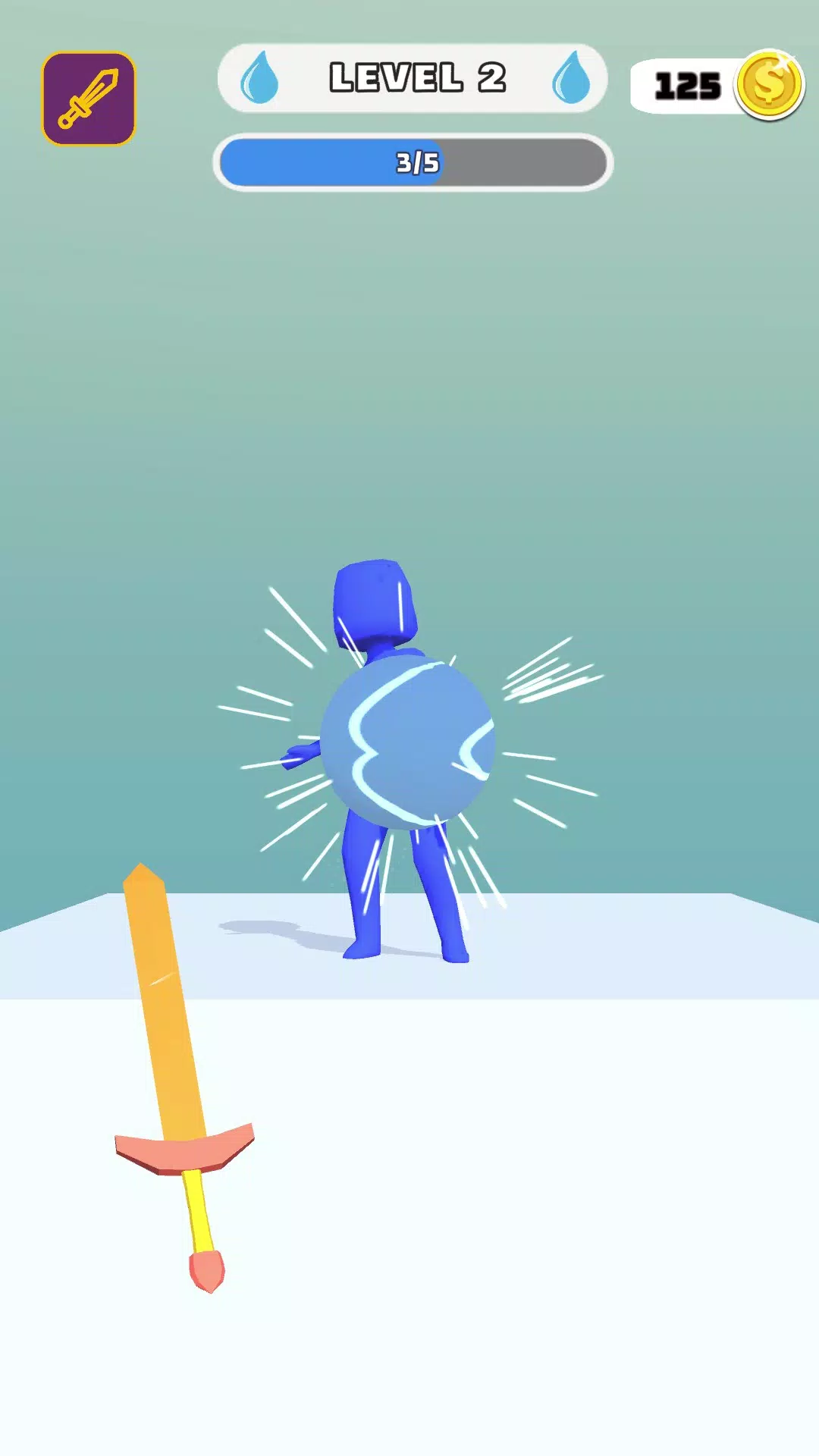Open the sword selection button
819x1456 pixels.
tap(89, 99)
